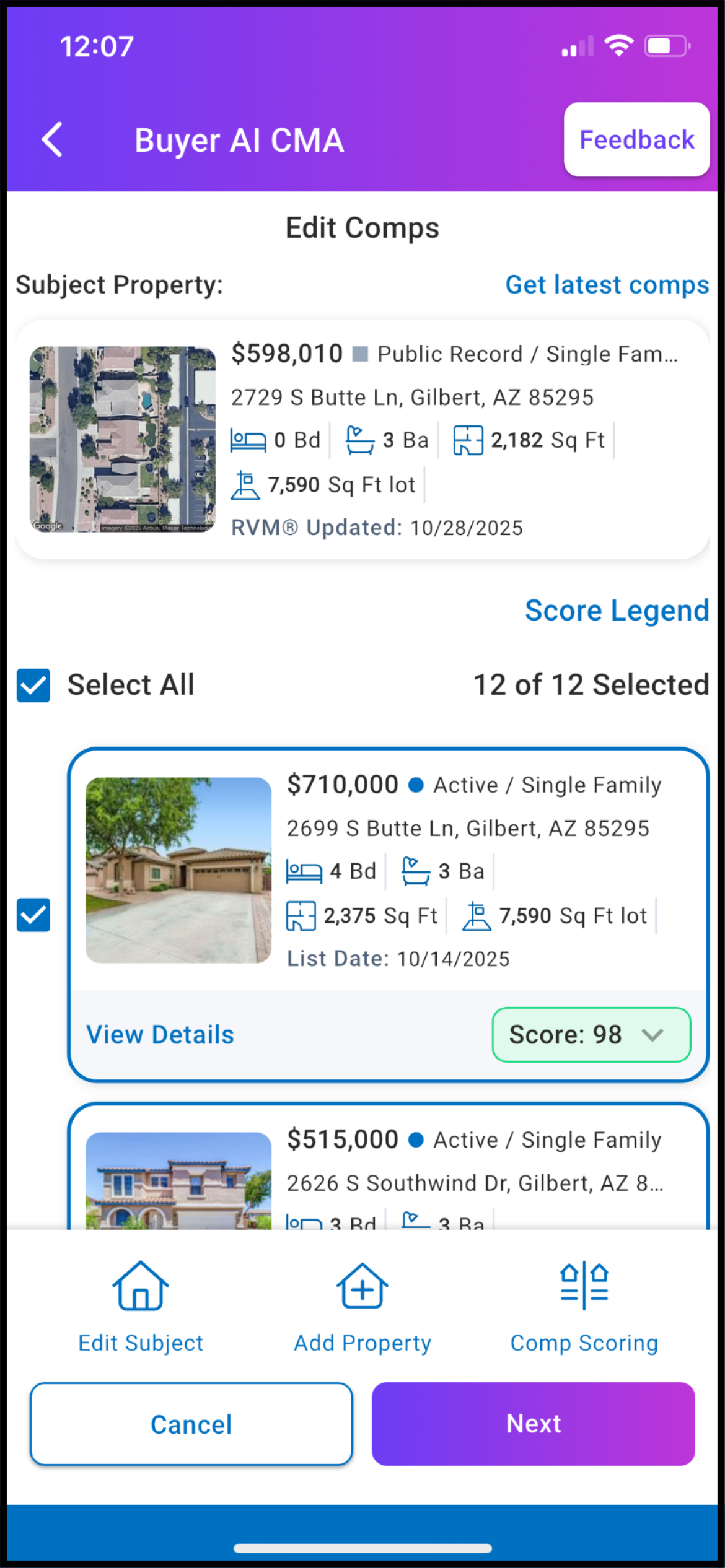Continue with the Next button
The width and height of the screenshot is (725, 1568).
tap(533, 1424)
